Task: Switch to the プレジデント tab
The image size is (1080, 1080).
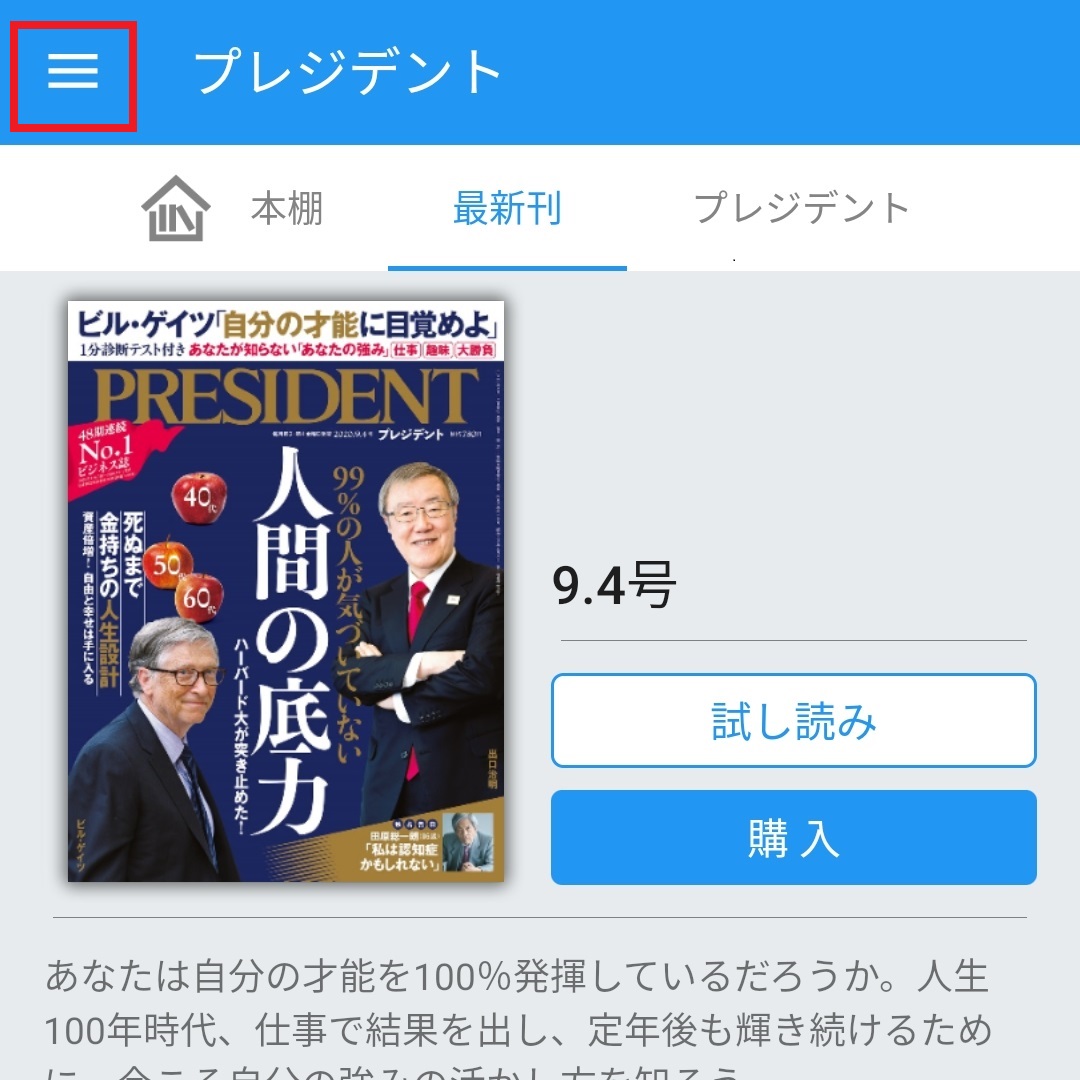Action: click(x=801, y=209)
